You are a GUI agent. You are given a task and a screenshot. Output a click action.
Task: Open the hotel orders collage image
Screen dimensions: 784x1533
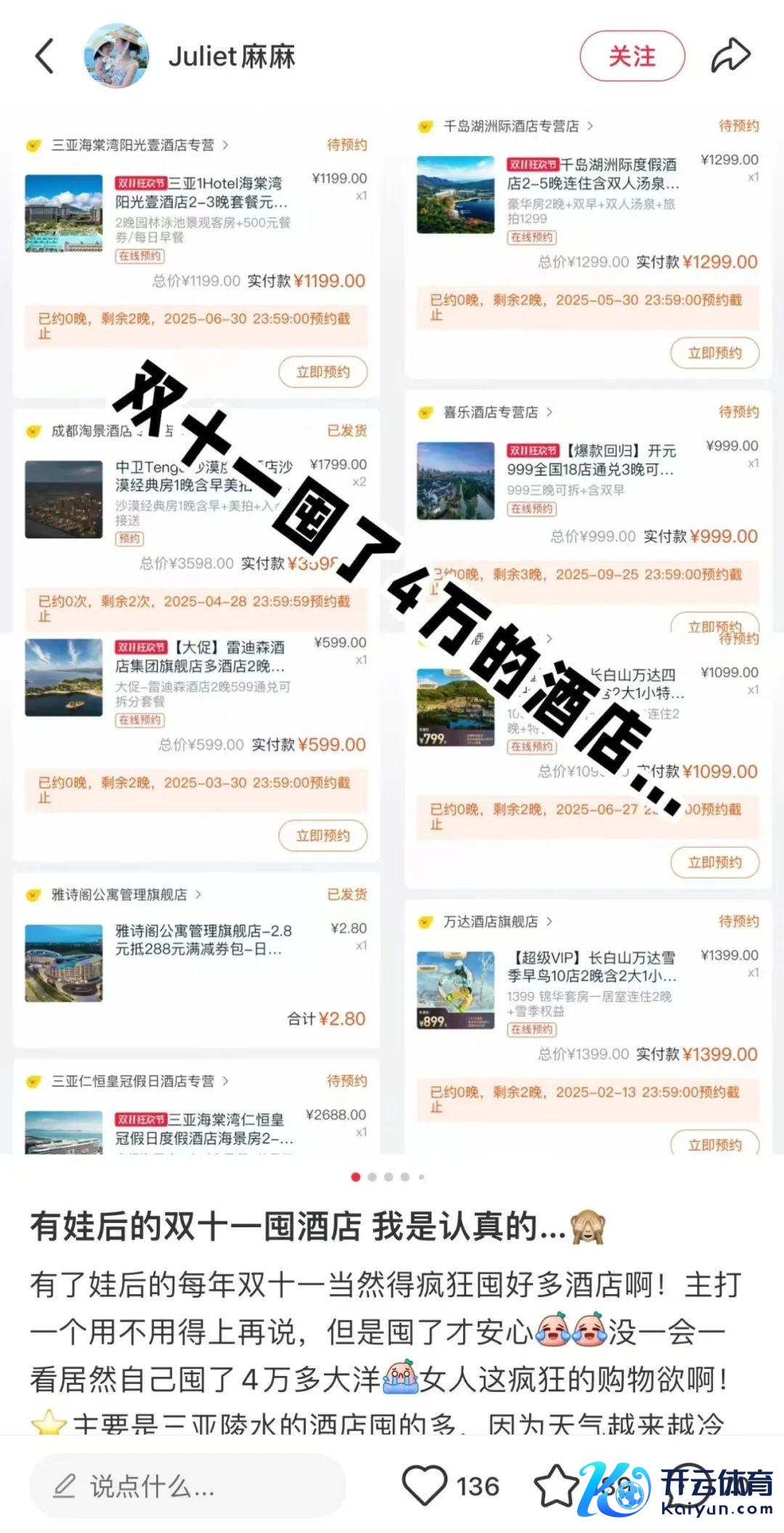click(392, 632)
